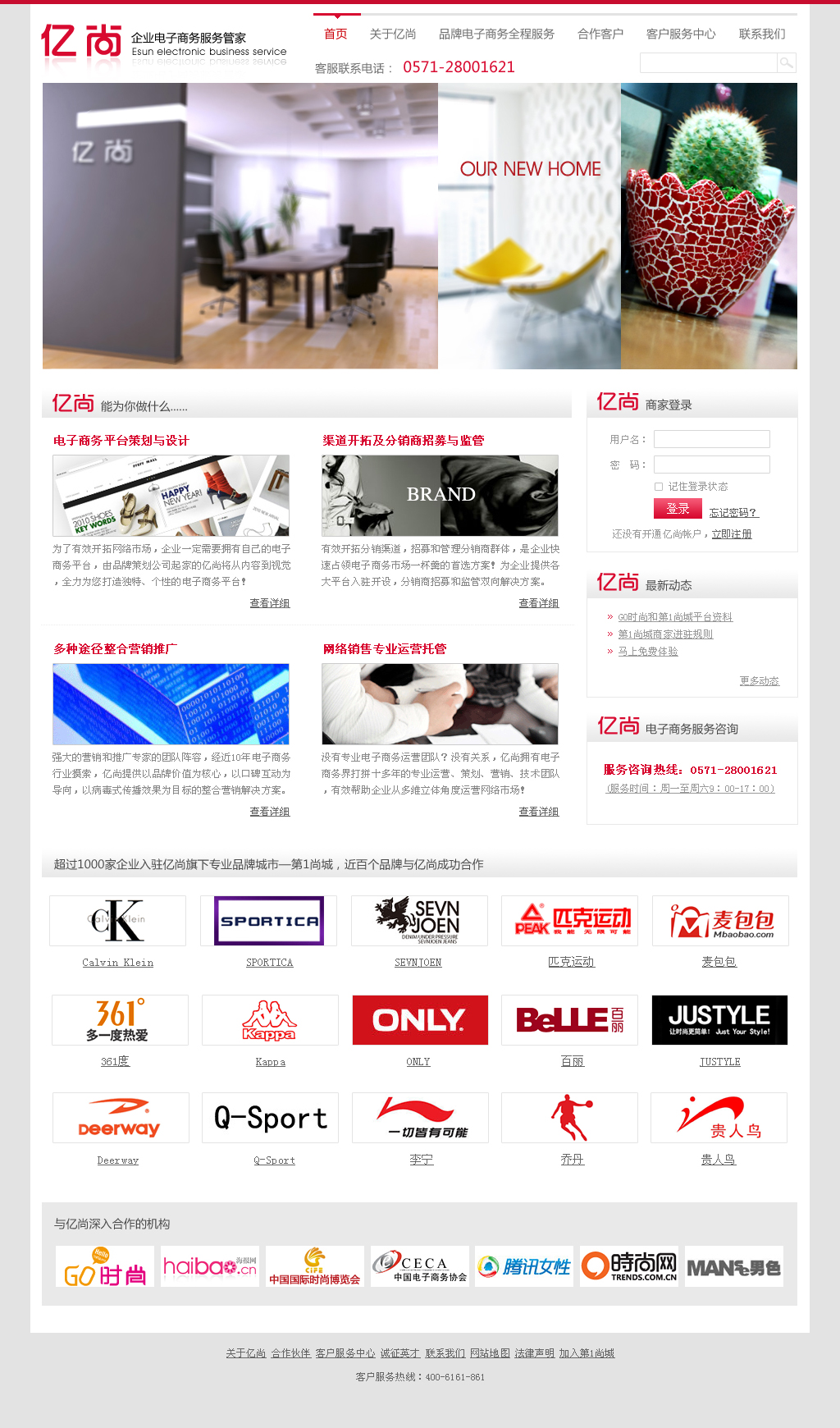Focus the 密码 input field
This screenshot has width=840, height=1428.
tap(711, 465)
